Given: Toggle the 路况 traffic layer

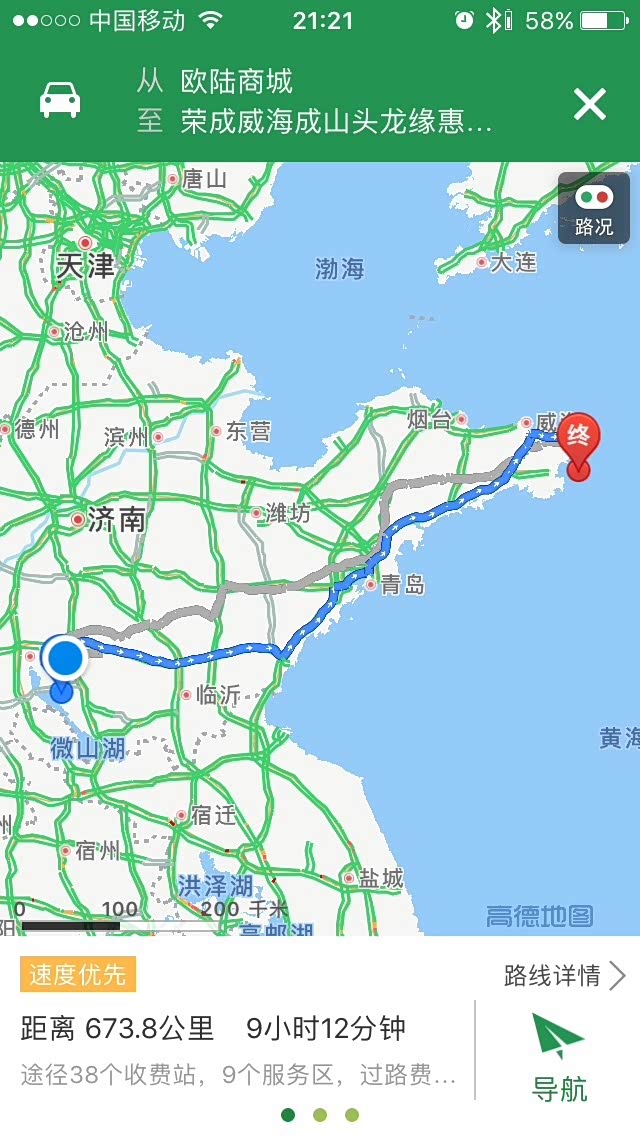Looking at the screenshot, I should point(594,209).
